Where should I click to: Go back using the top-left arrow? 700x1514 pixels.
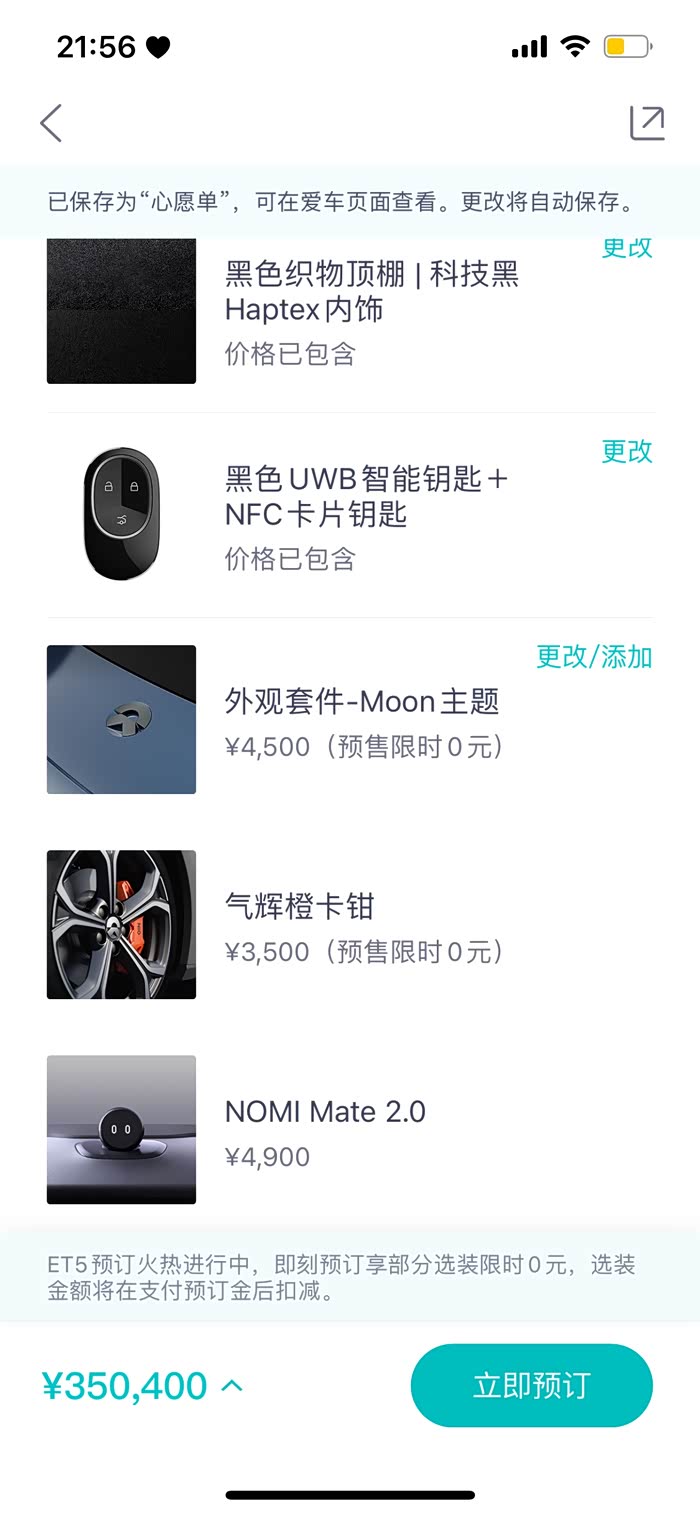(51, 123)
